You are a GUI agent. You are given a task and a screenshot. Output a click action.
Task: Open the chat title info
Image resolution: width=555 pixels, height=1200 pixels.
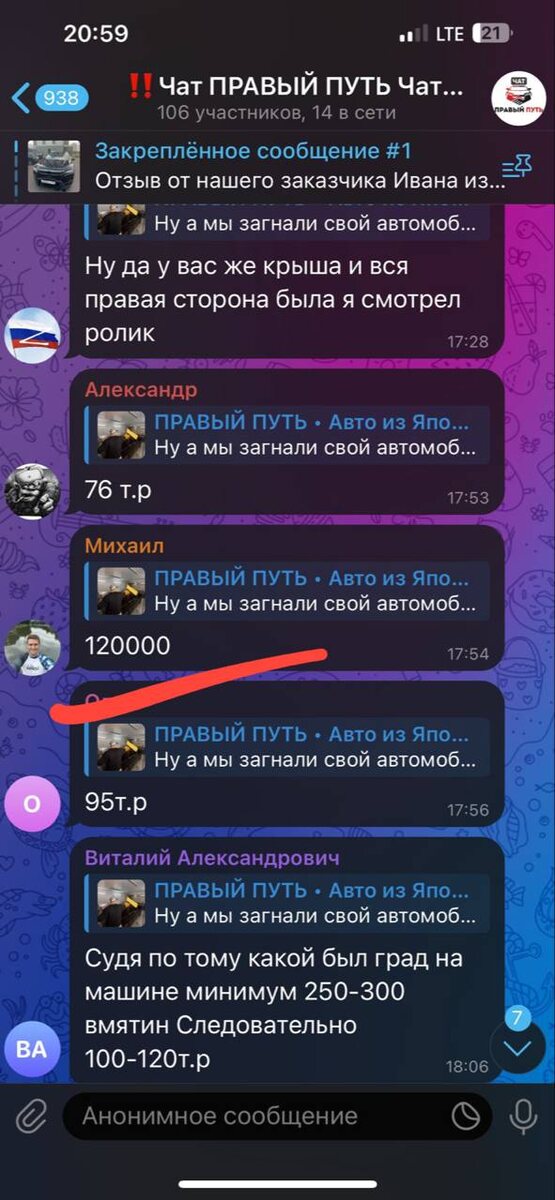(x=298, y=97)
